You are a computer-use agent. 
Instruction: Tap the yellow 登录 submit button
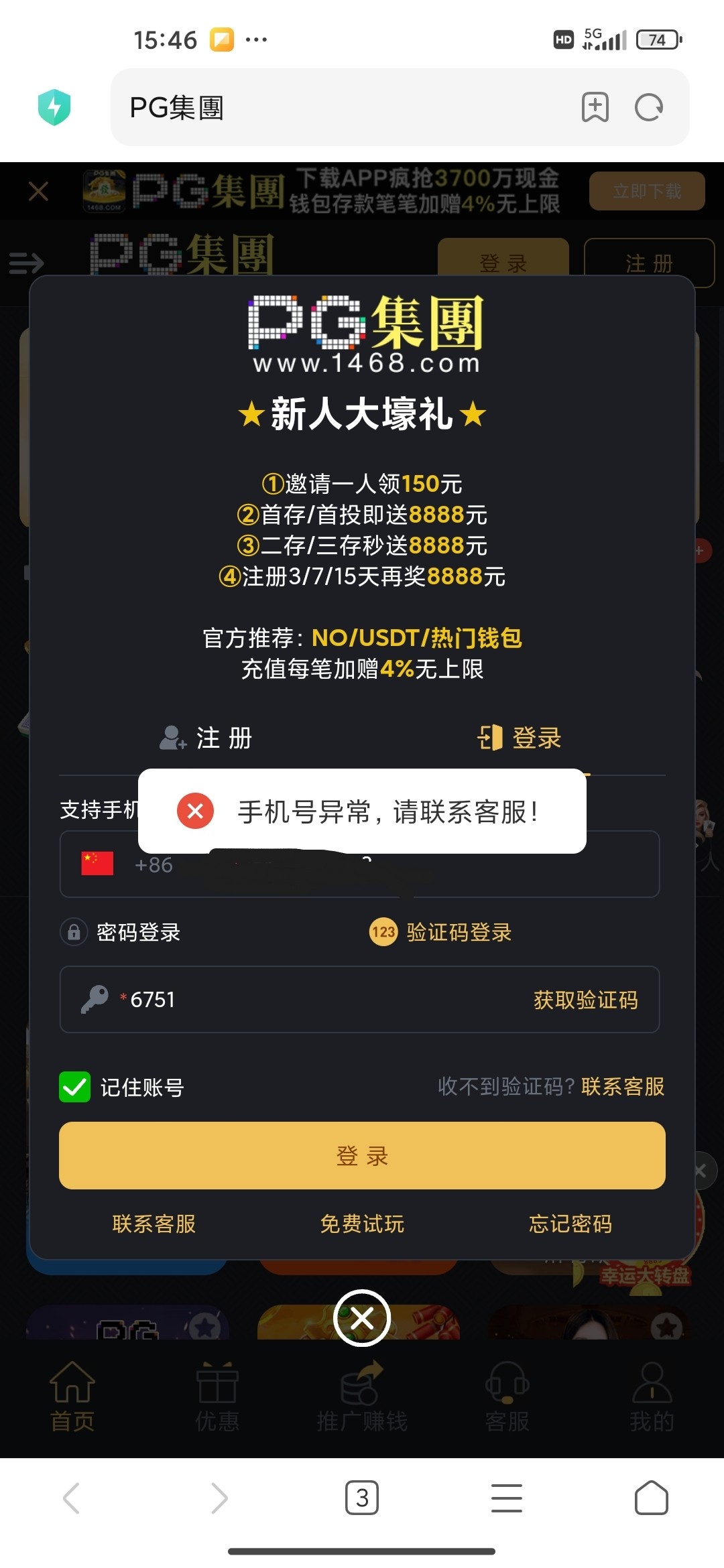(x=362, y=1156)
